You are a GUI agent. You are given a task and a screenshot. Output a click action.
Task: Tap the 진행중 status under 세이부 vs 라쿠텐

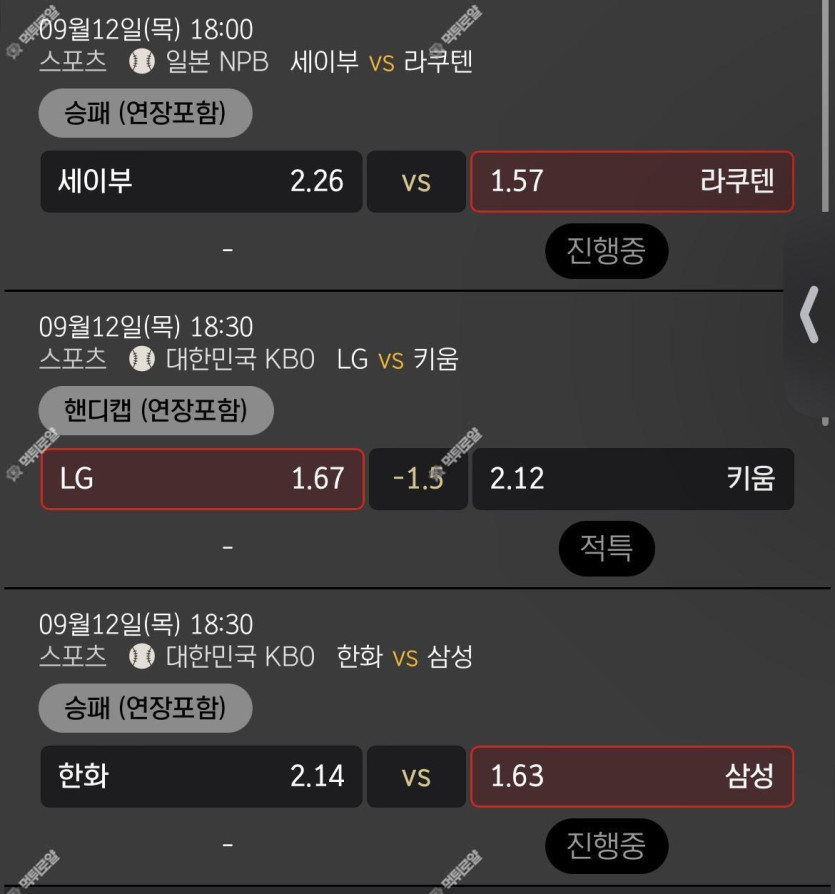coord(606,251)
